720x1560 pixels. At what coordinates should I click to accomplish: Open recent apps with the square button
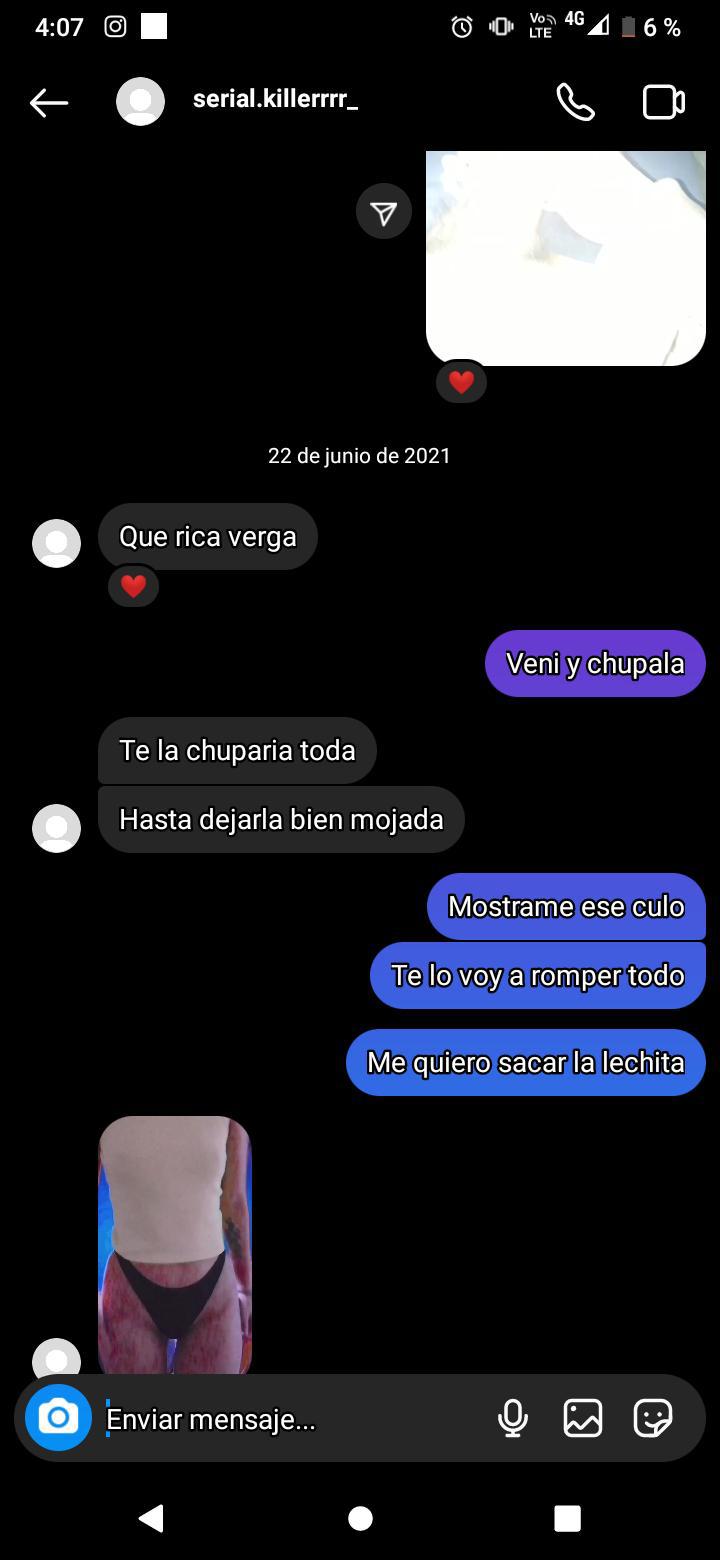coord(567,1518)
